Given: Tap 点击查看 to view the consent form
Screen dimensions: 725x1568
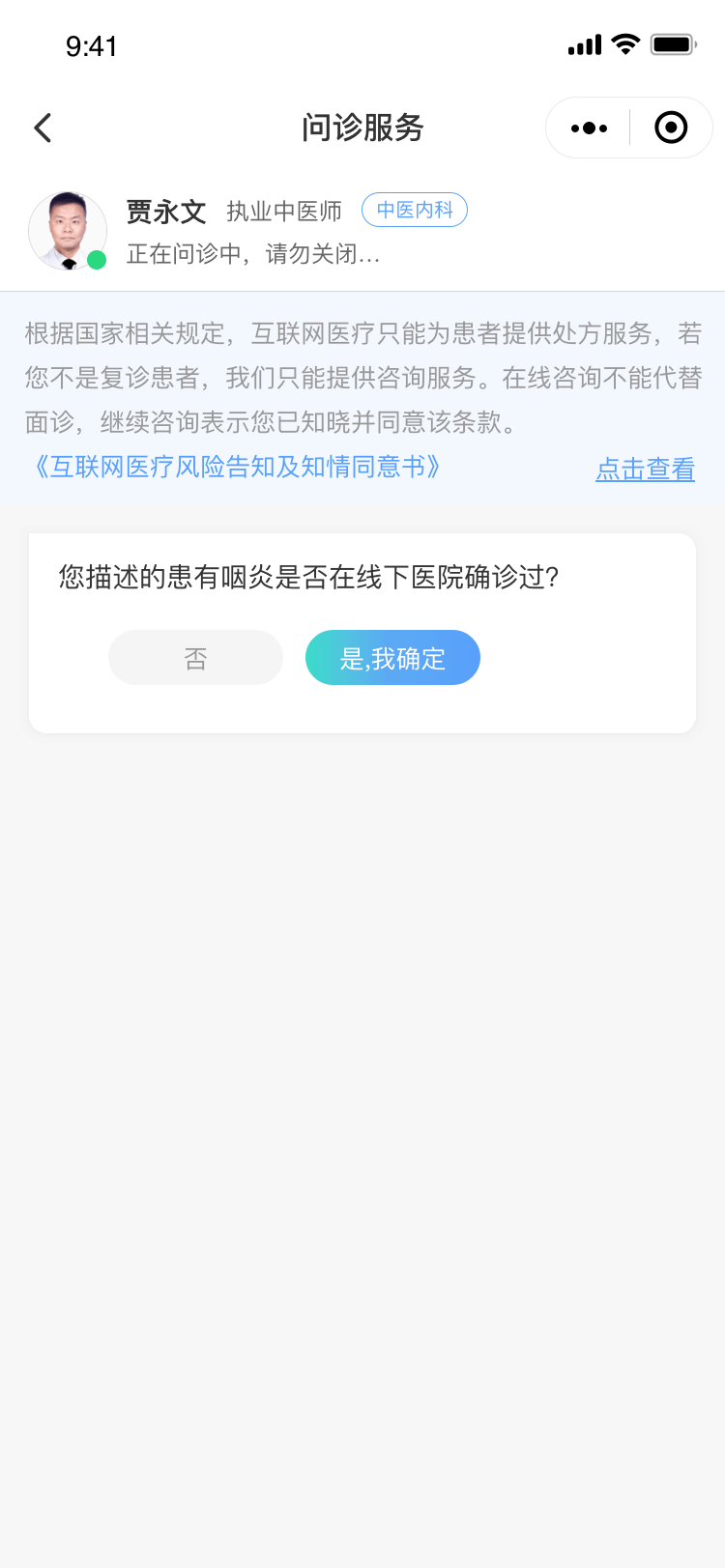Looking at the screenshot, I should (645, 470).
